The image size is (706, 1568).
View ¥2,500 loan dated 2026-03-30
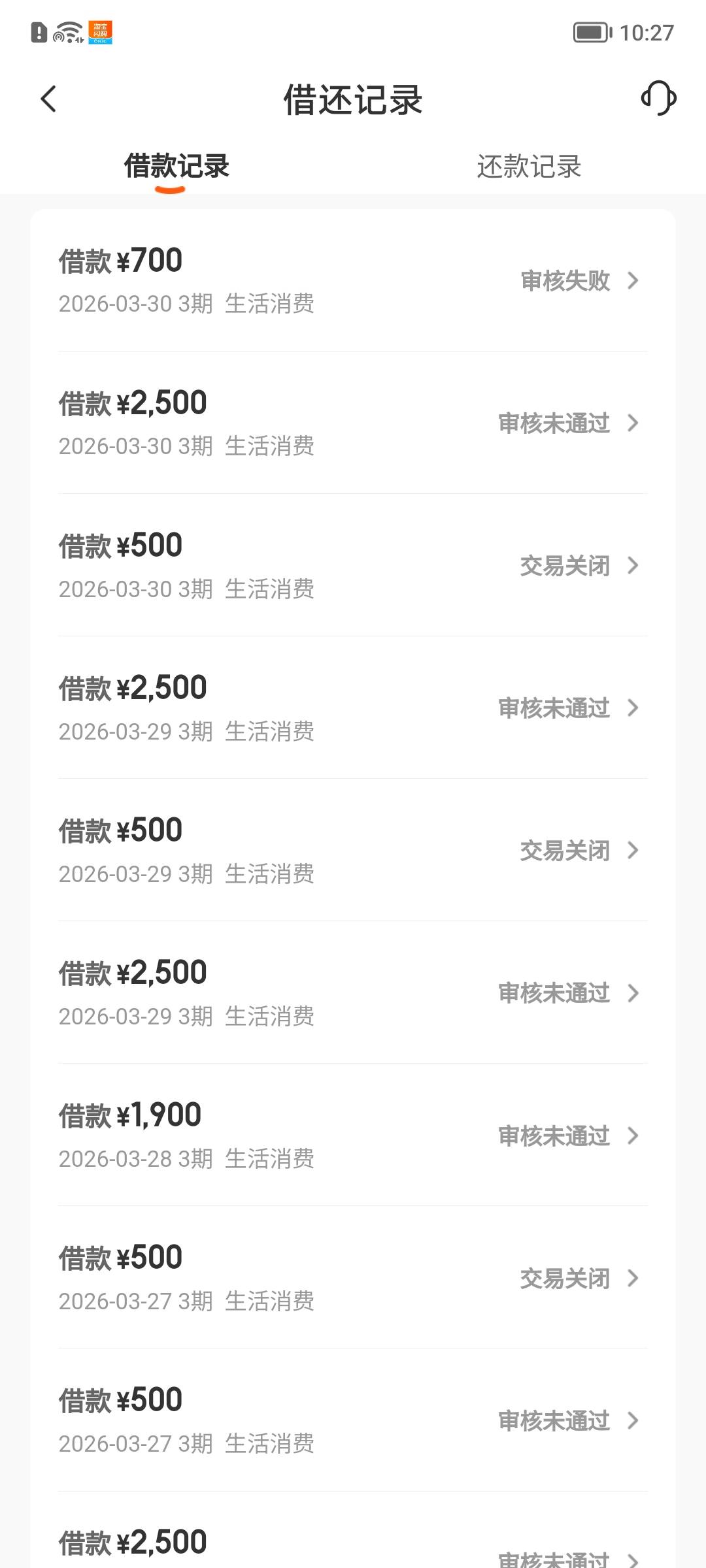(353, 423)
